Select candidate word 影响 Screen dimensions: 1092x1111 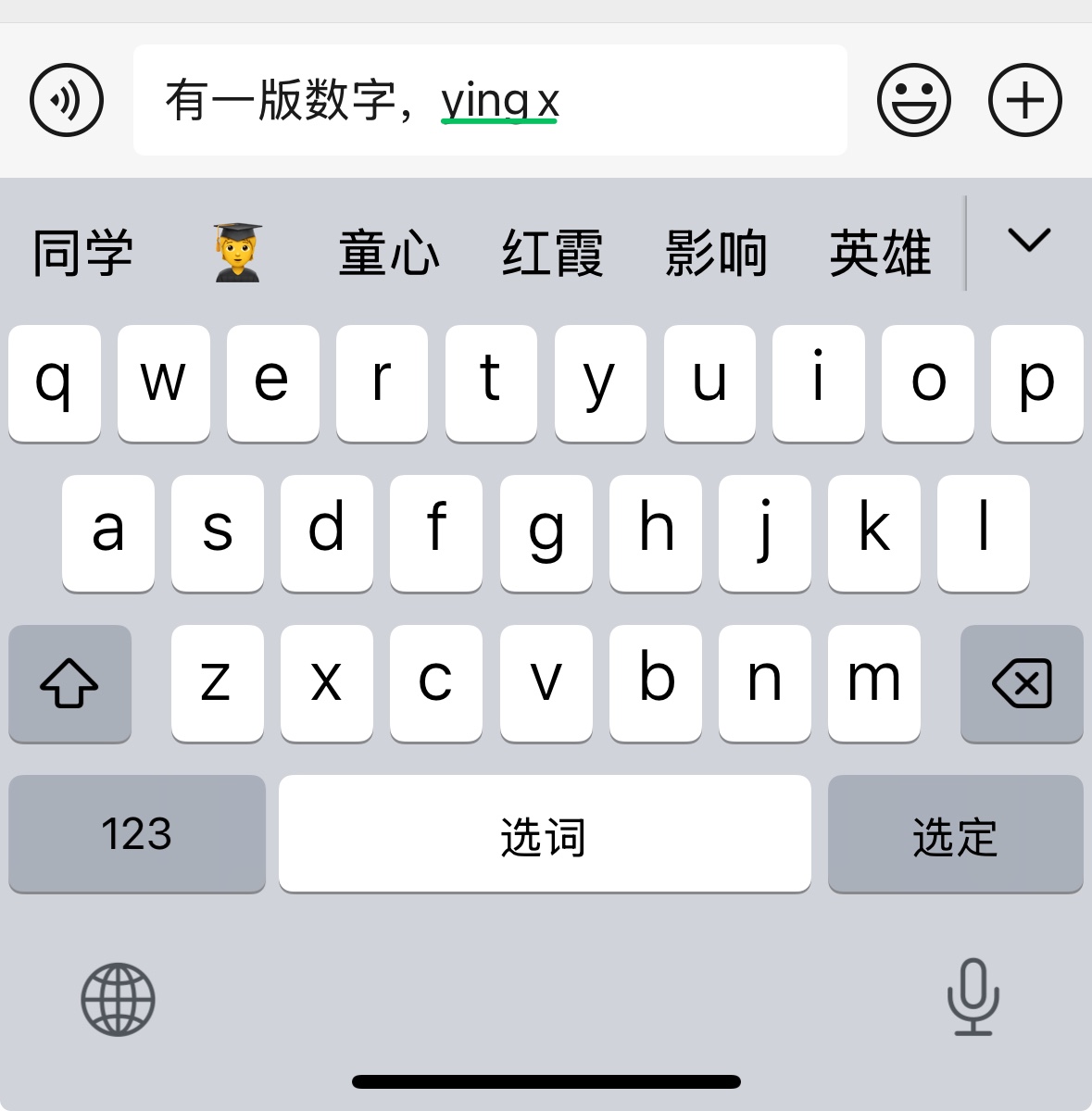coord(716,253)
